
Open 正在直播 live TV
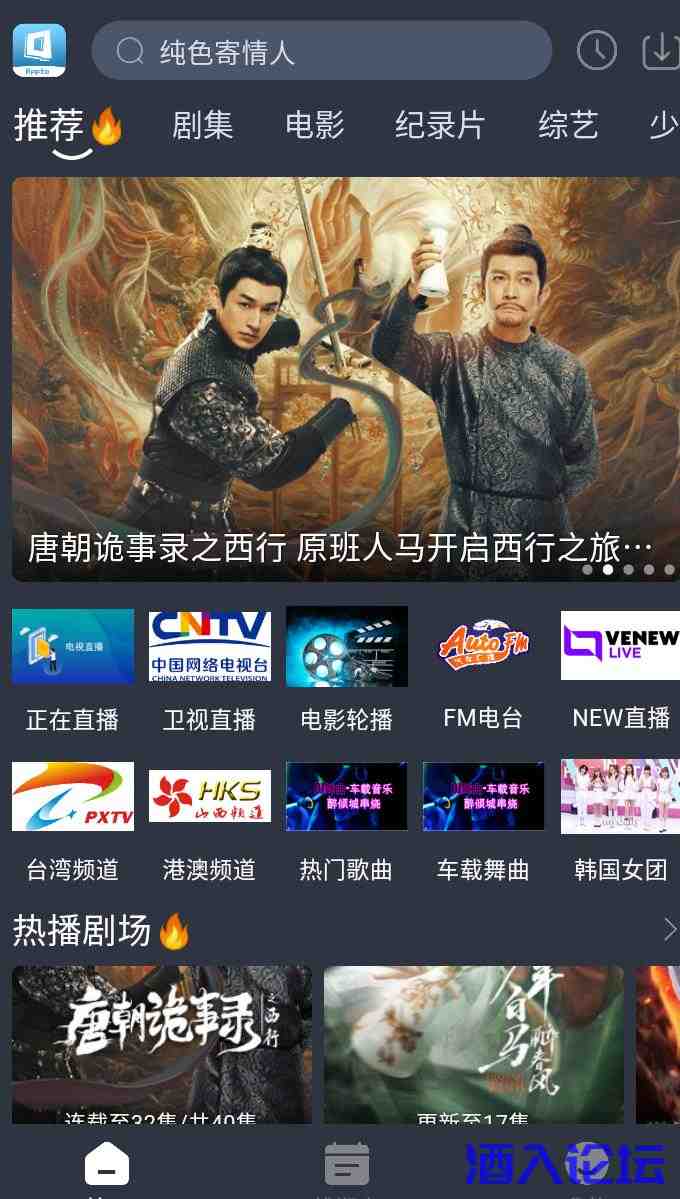coord(73,667)
